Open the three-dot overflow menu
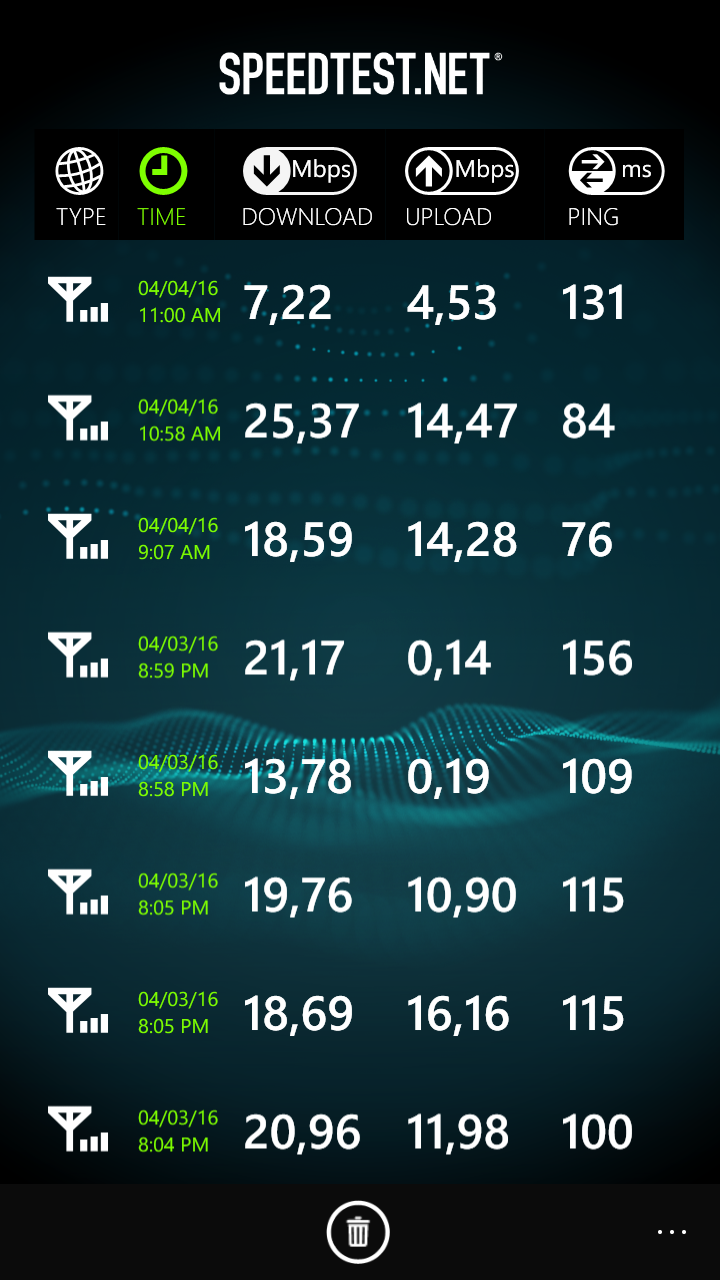Viewport: 720px width, 1280px height. coord(672,1232)
